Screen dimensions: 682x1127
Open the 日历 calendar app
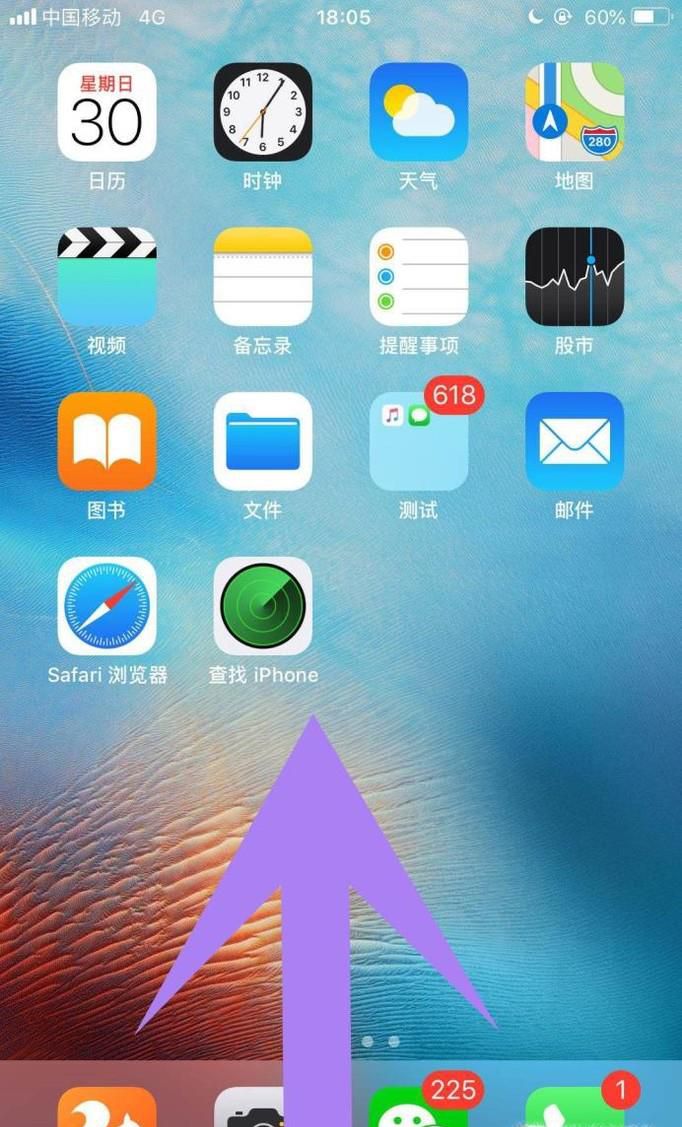point(107,112)
